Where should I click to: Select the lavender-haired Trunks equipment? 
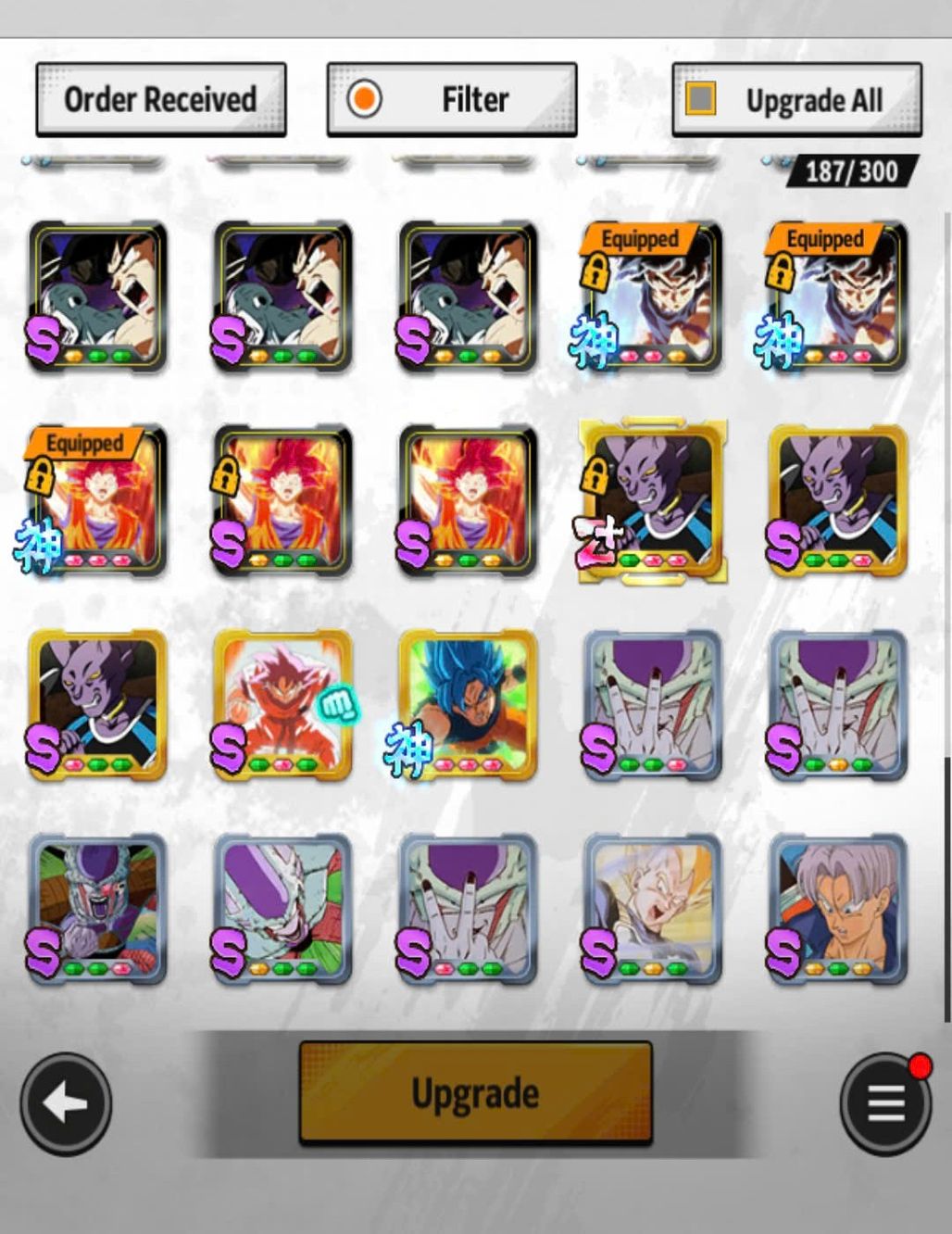[838, 909]
